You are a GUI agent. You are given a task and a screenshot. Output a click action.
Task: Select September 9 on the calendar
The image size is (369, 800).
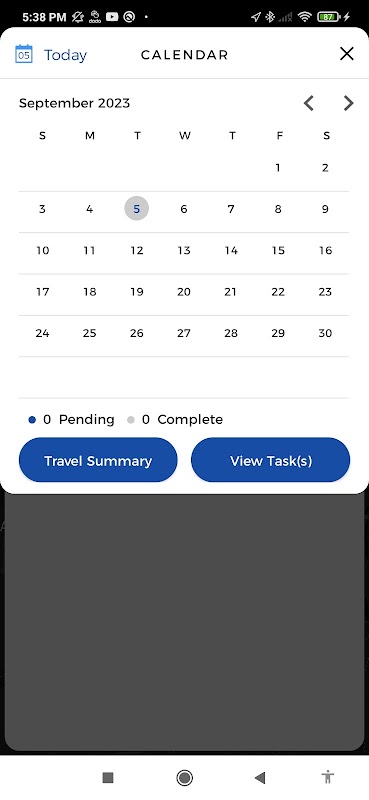[325, 209]
